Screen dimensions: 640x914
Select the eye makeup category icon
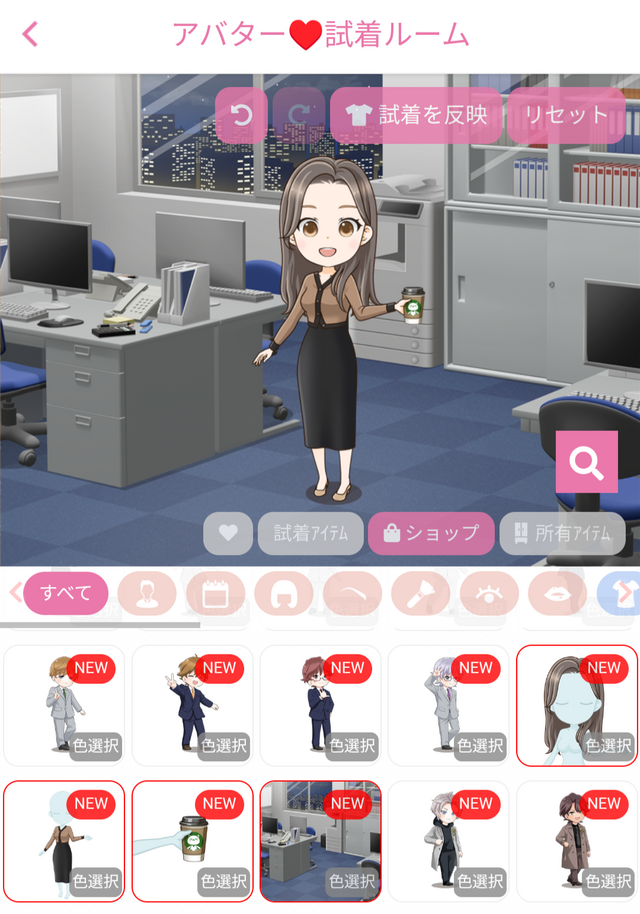coord(489,593)
